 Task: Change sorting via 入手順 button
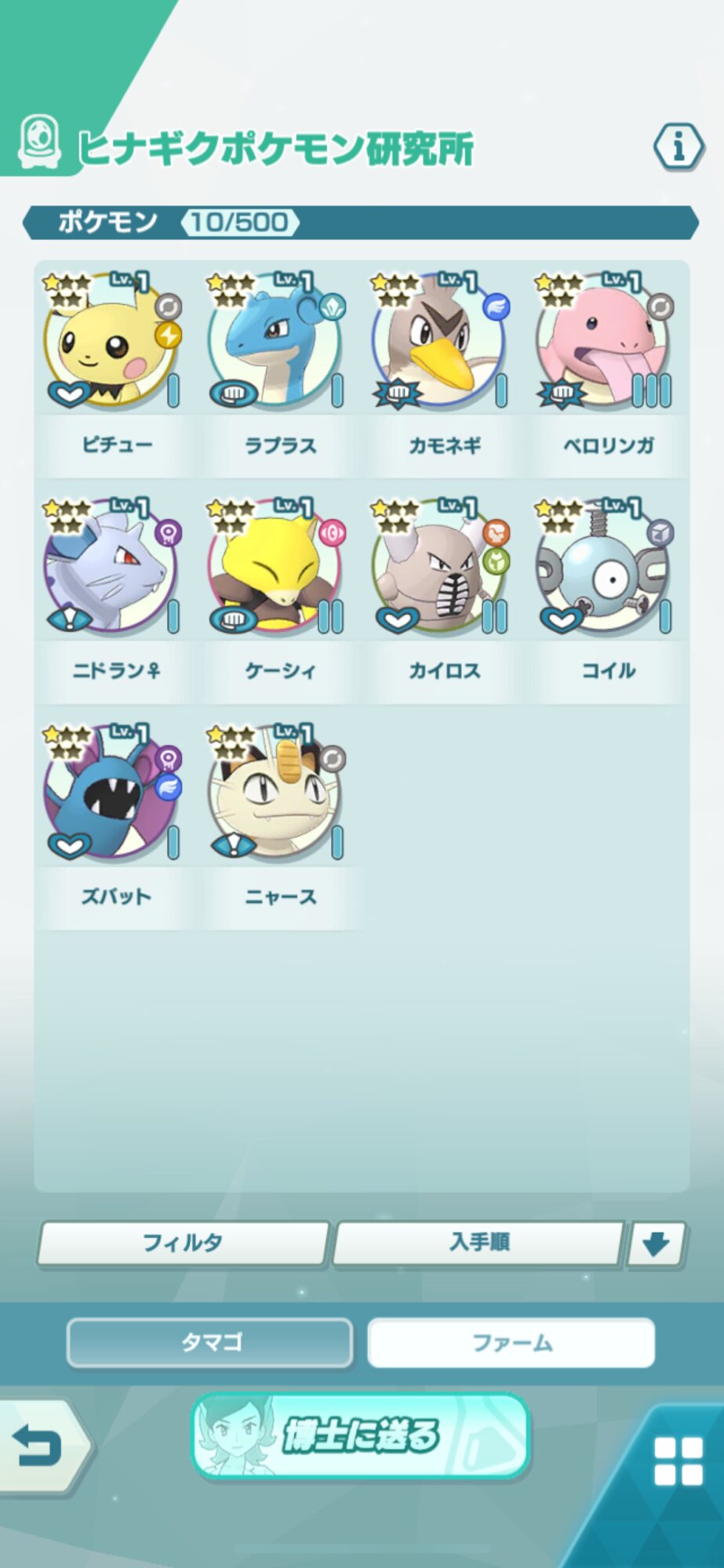point(478,1243)
